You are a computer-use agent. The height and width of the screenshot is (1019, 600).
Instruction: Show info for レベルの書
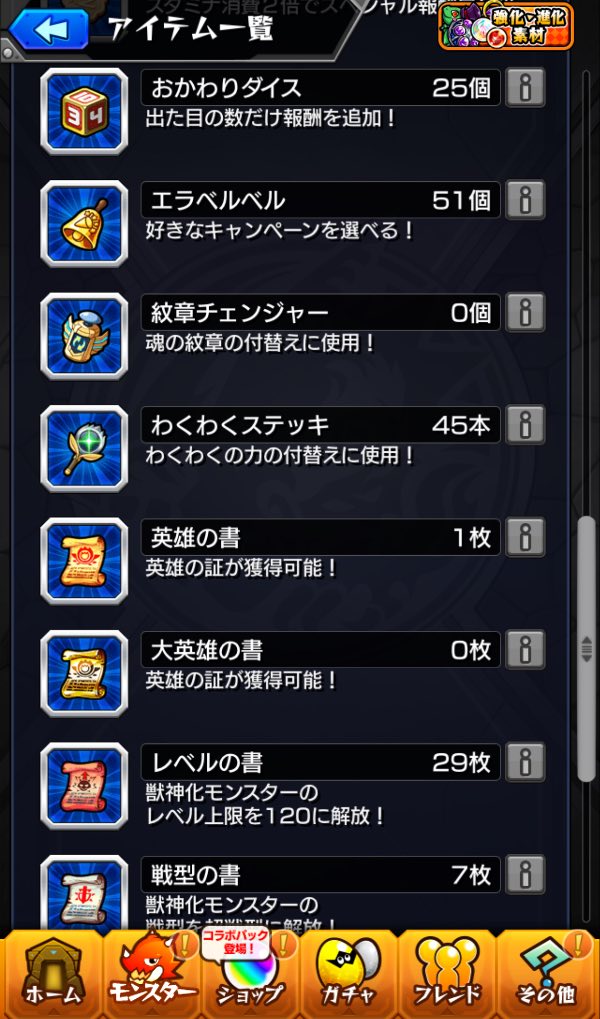click(x=525, y=762)
